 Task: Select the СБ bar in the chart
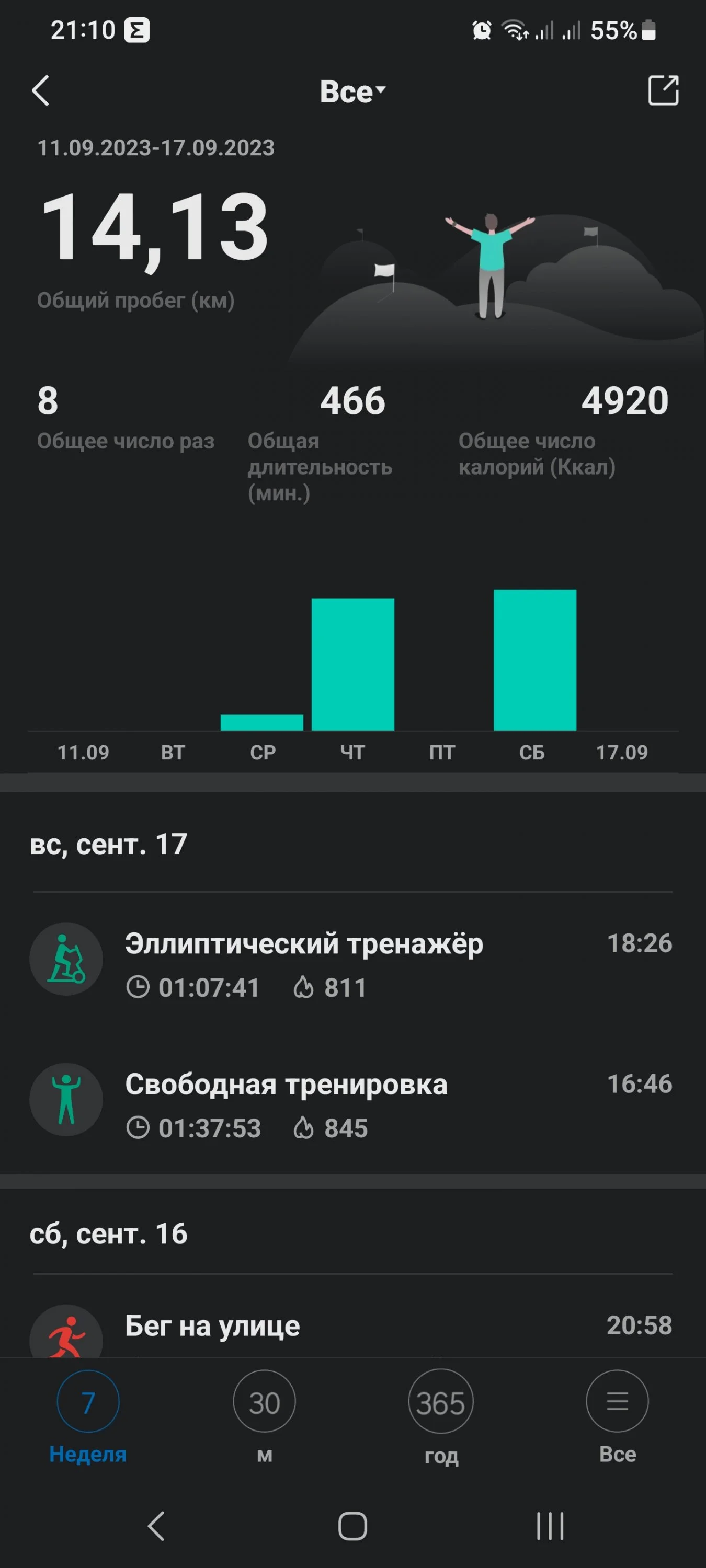coord(534,660)
